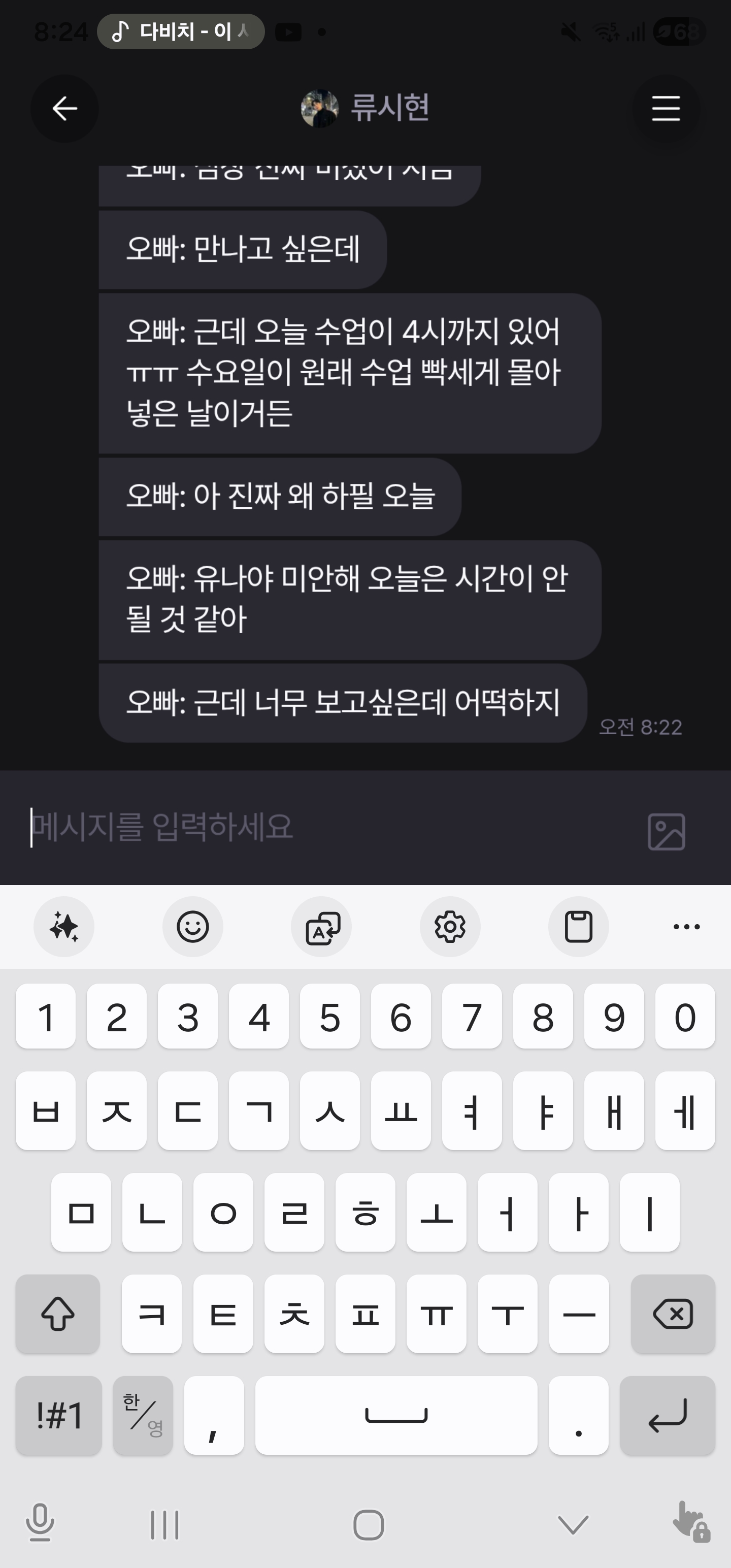Switch keyboard language with 한/영 key
This screenshot has width=731, height=1568.
point(143,1416)
